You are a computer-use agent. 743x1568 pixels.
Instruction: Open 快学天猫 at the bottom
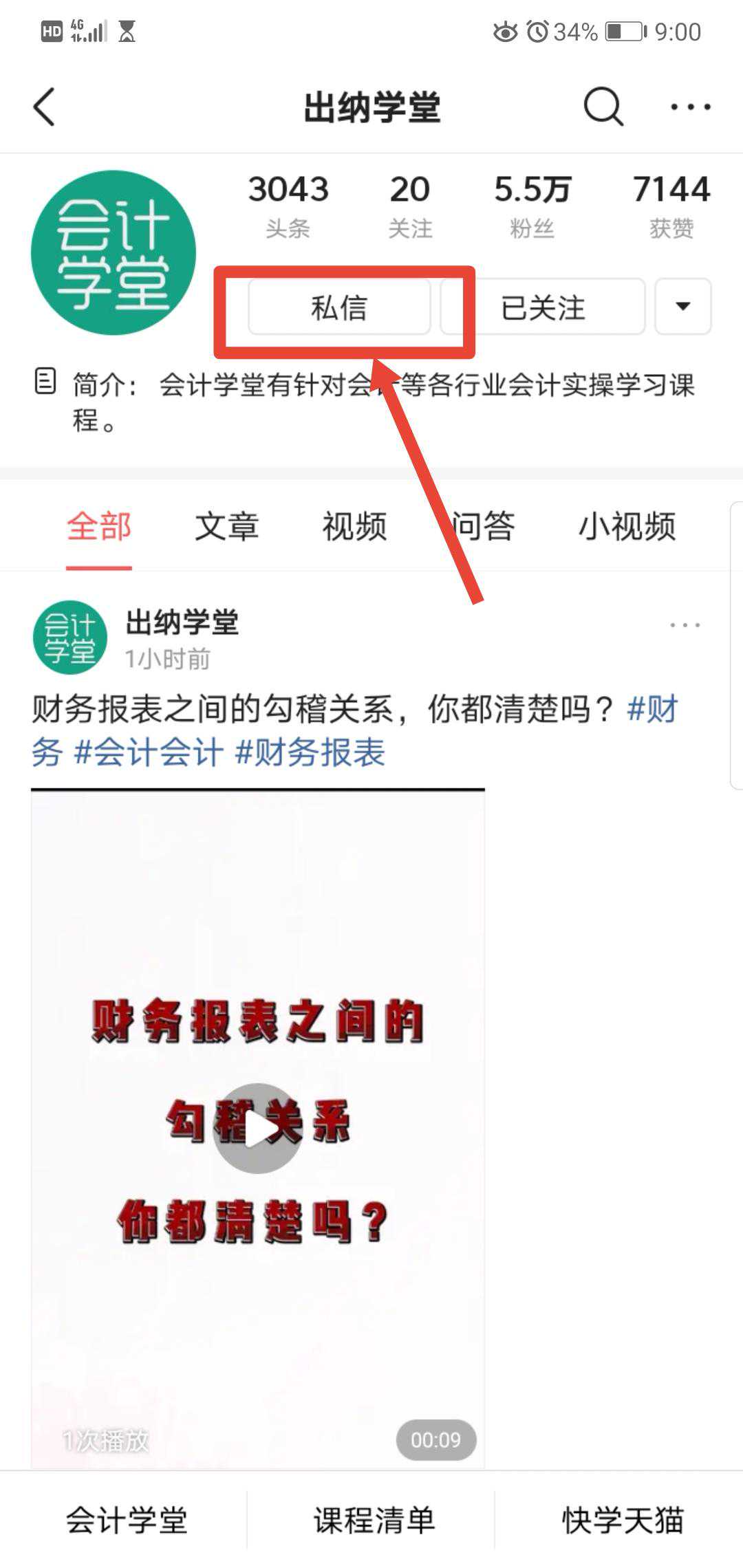(x=622, y=1520)
